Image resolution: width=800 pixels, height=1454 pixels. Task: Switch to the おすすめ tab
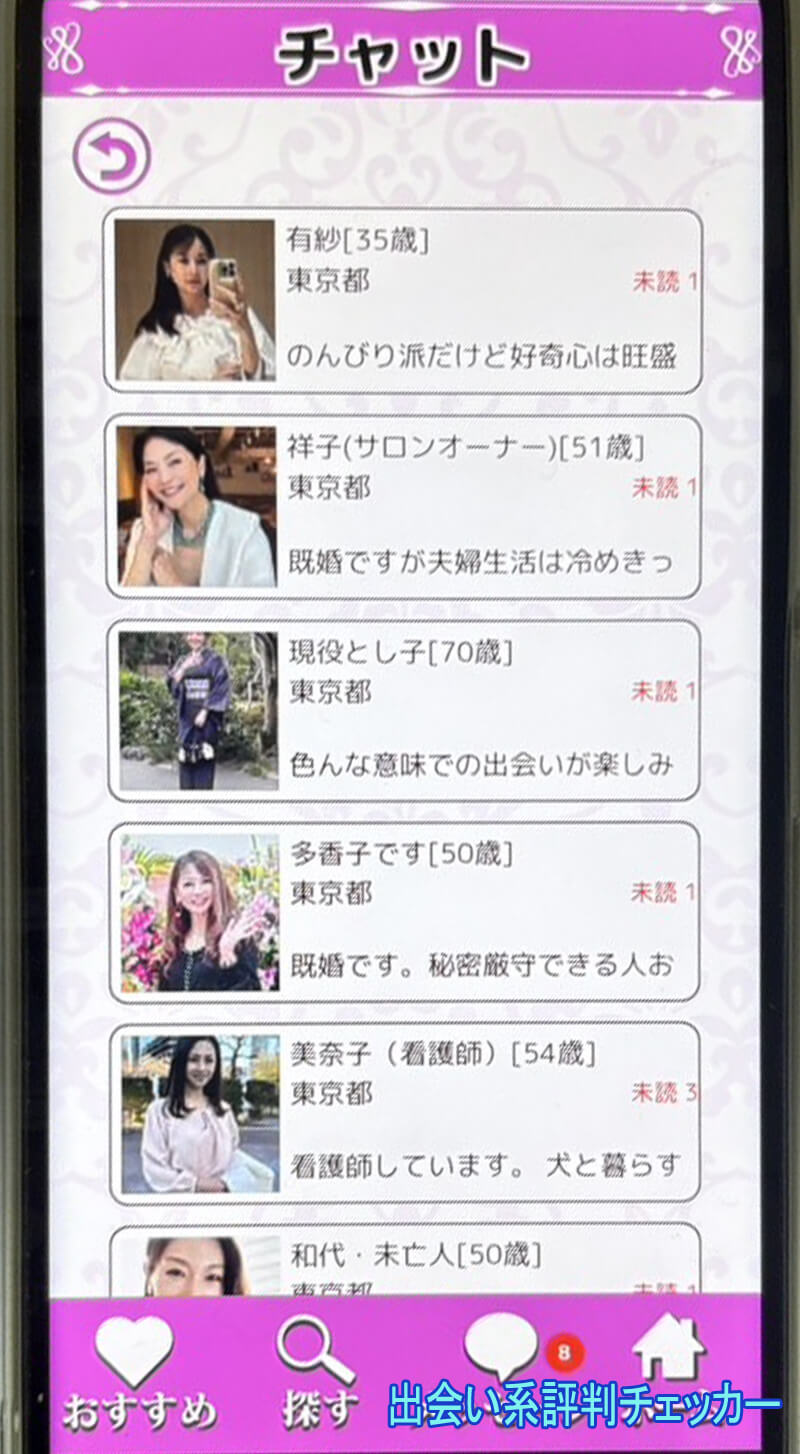[x=138, y=1373]
